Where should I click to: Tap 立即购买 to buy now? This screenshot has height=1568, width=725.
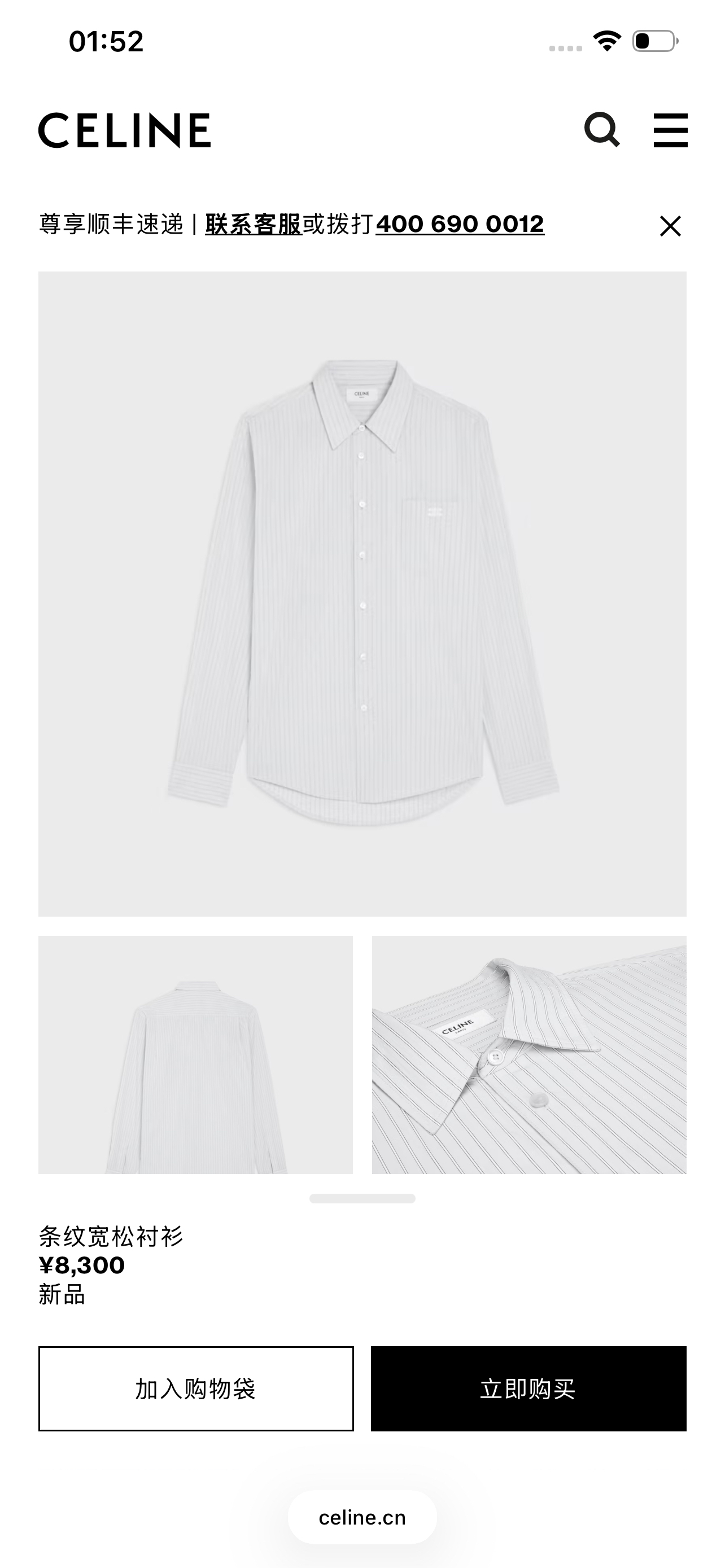point(529,1389)
